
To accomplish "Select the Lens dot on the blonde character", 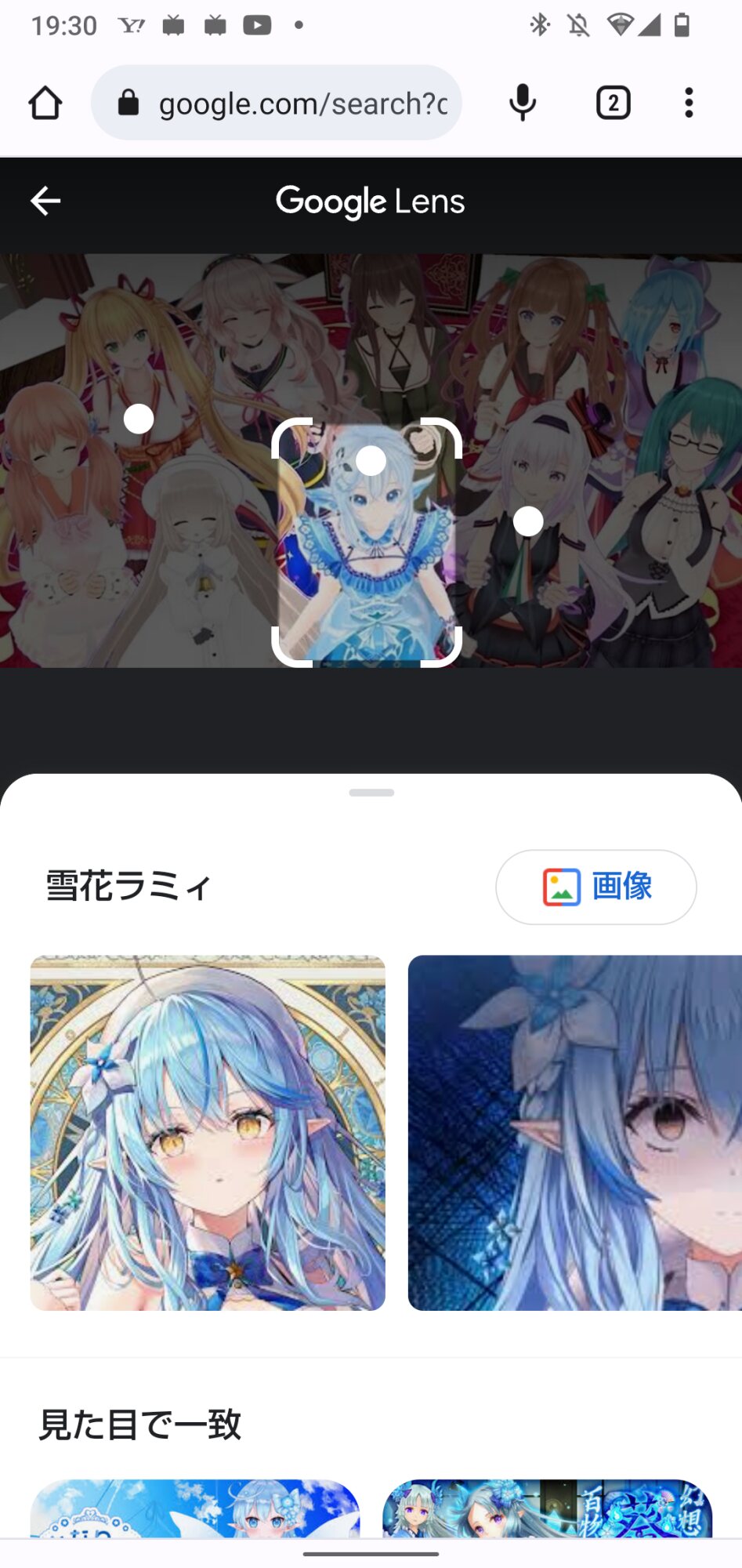I will coord(139,419).
